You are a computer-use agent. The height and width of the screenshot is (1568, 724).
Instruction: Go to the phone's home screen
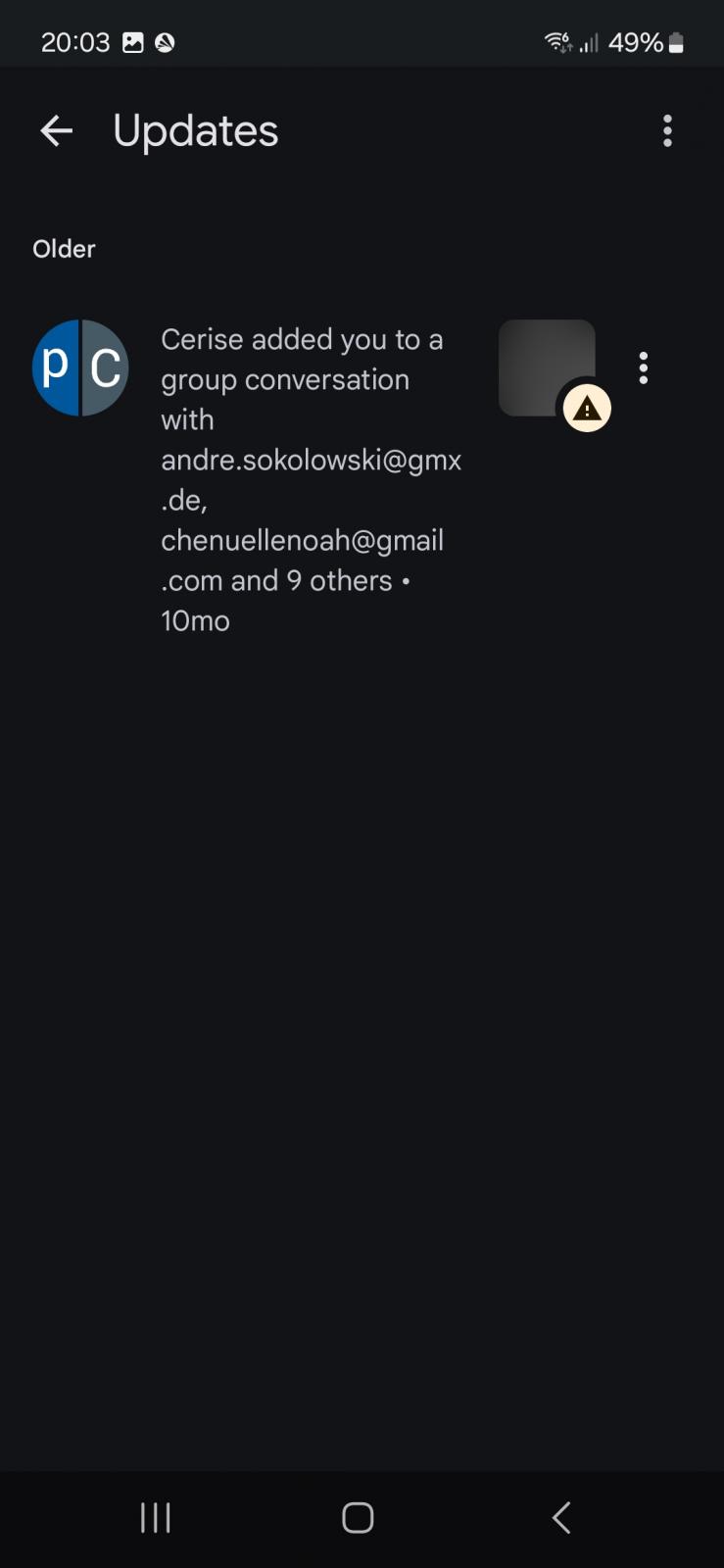[x=358, y=1517]
